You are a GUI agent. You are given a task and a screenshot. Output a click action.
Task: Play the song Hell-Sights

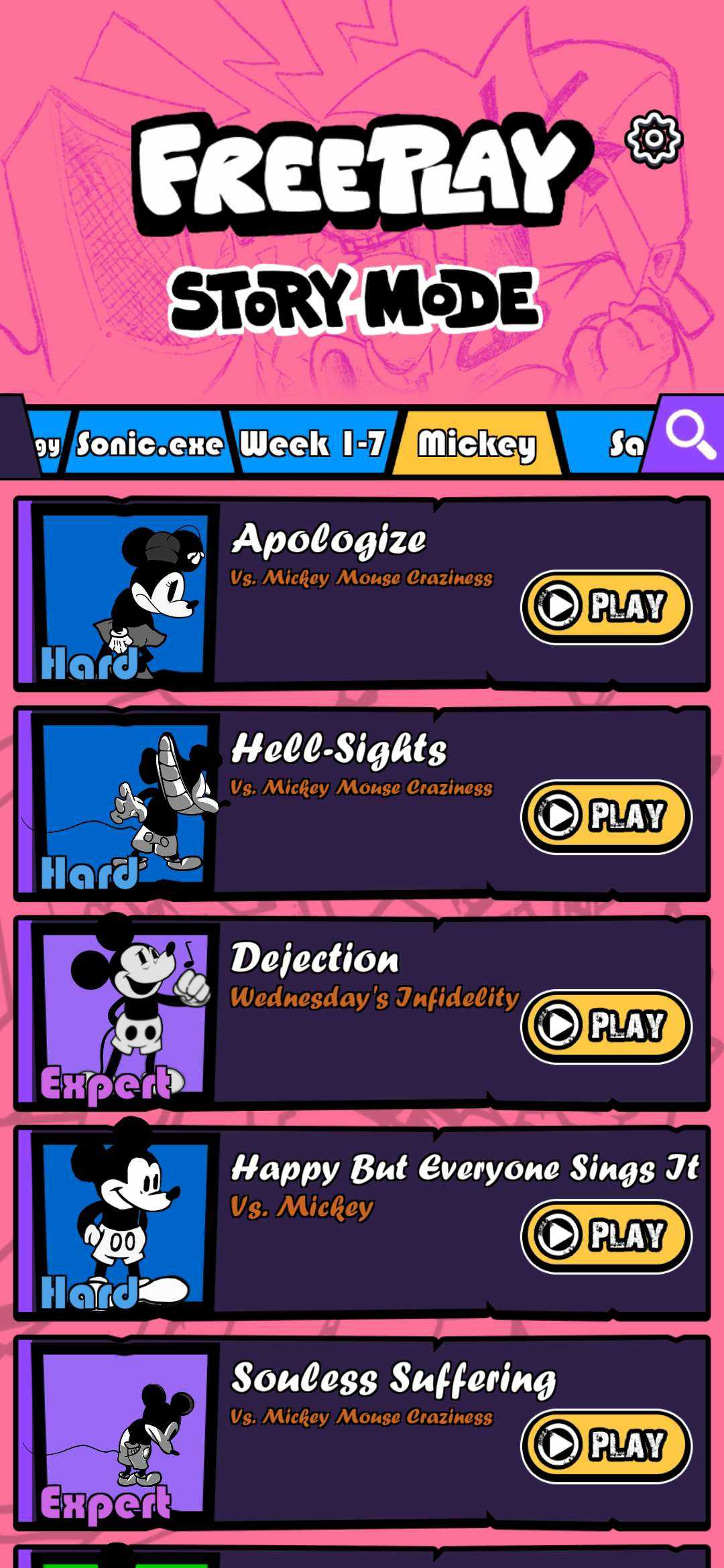(606, 816)
